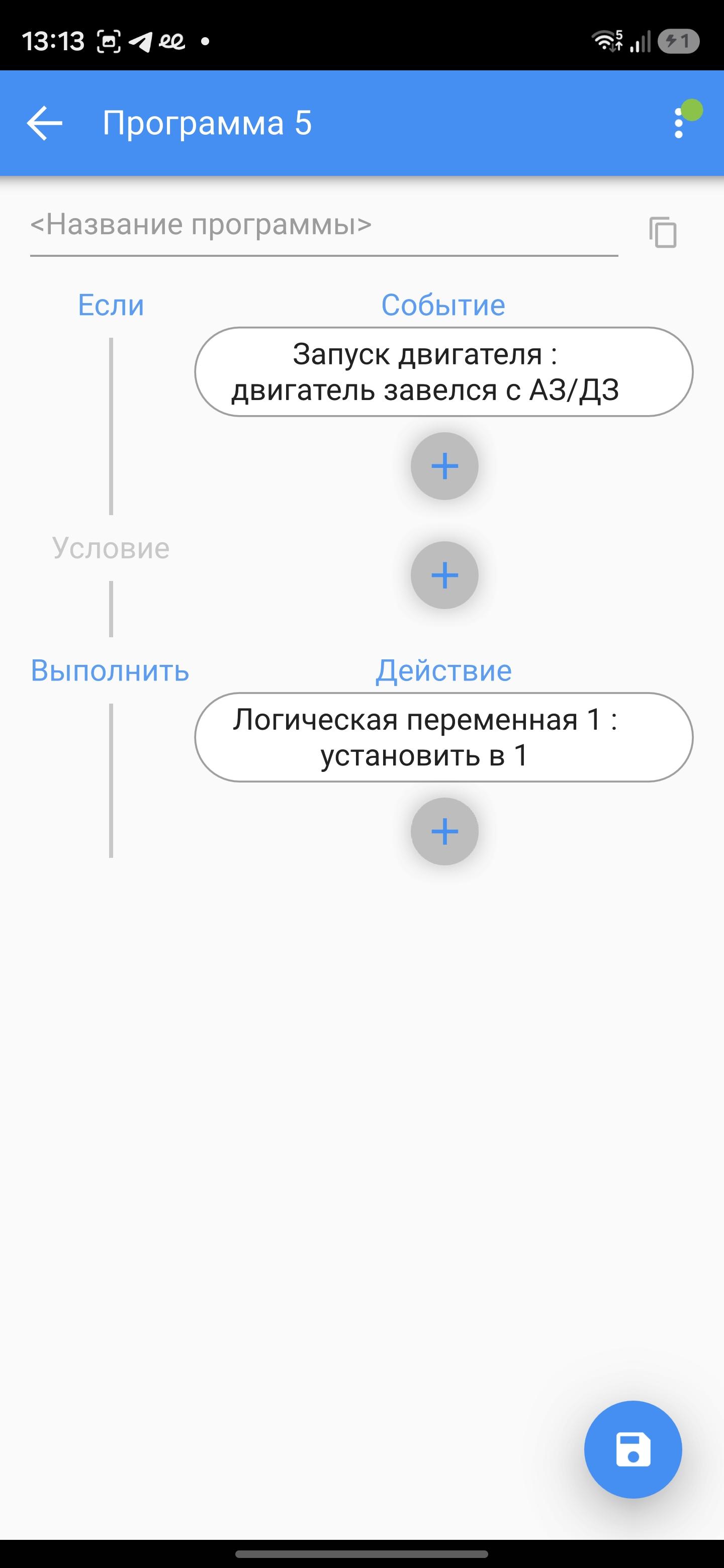Add another action under Действие
Screen dimensions: 724x1568
pyautogui.click(x=444, y=831)
